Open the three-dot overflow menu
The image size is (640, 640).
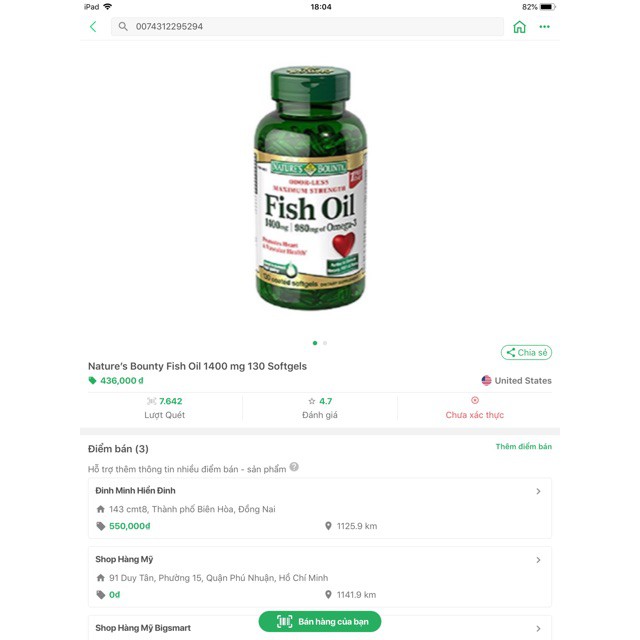tap(544, 27)
